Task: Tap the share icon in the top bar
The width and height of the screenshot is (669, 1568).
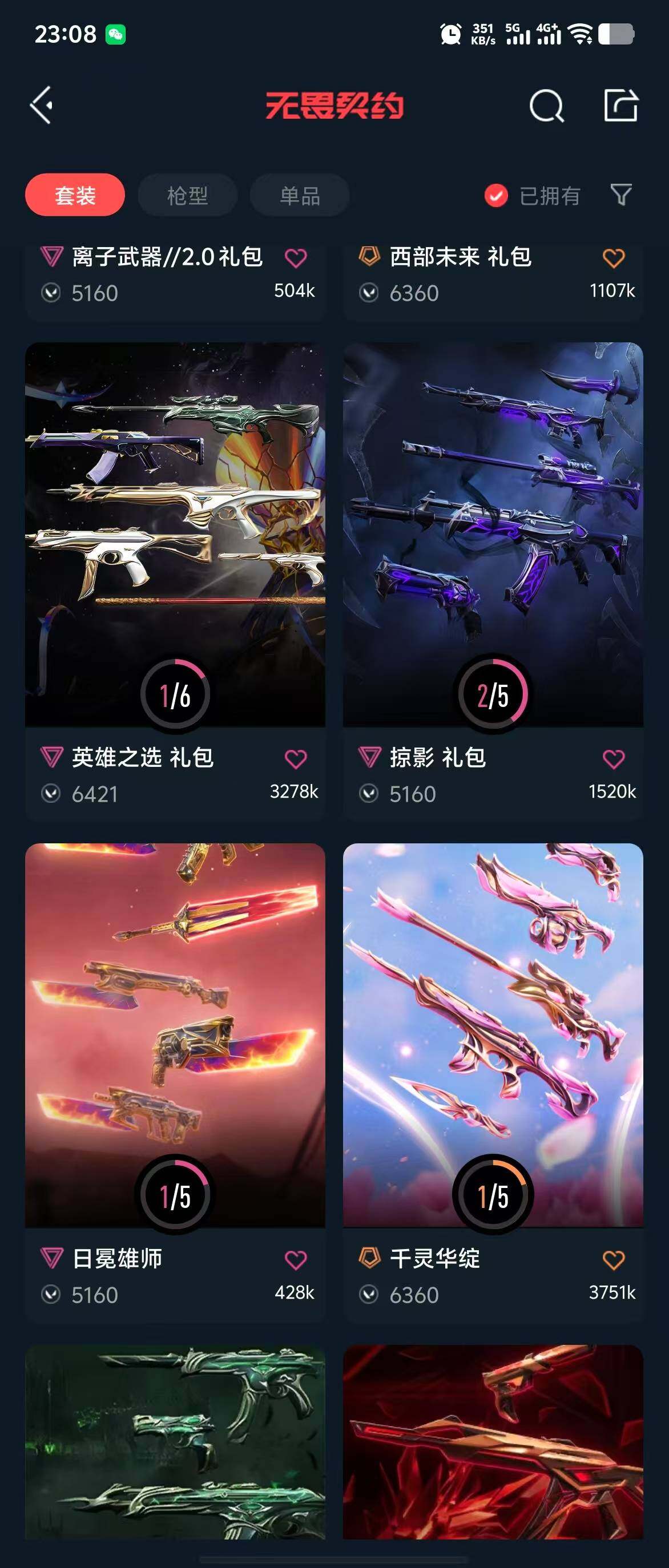Action: pos(620,106)
